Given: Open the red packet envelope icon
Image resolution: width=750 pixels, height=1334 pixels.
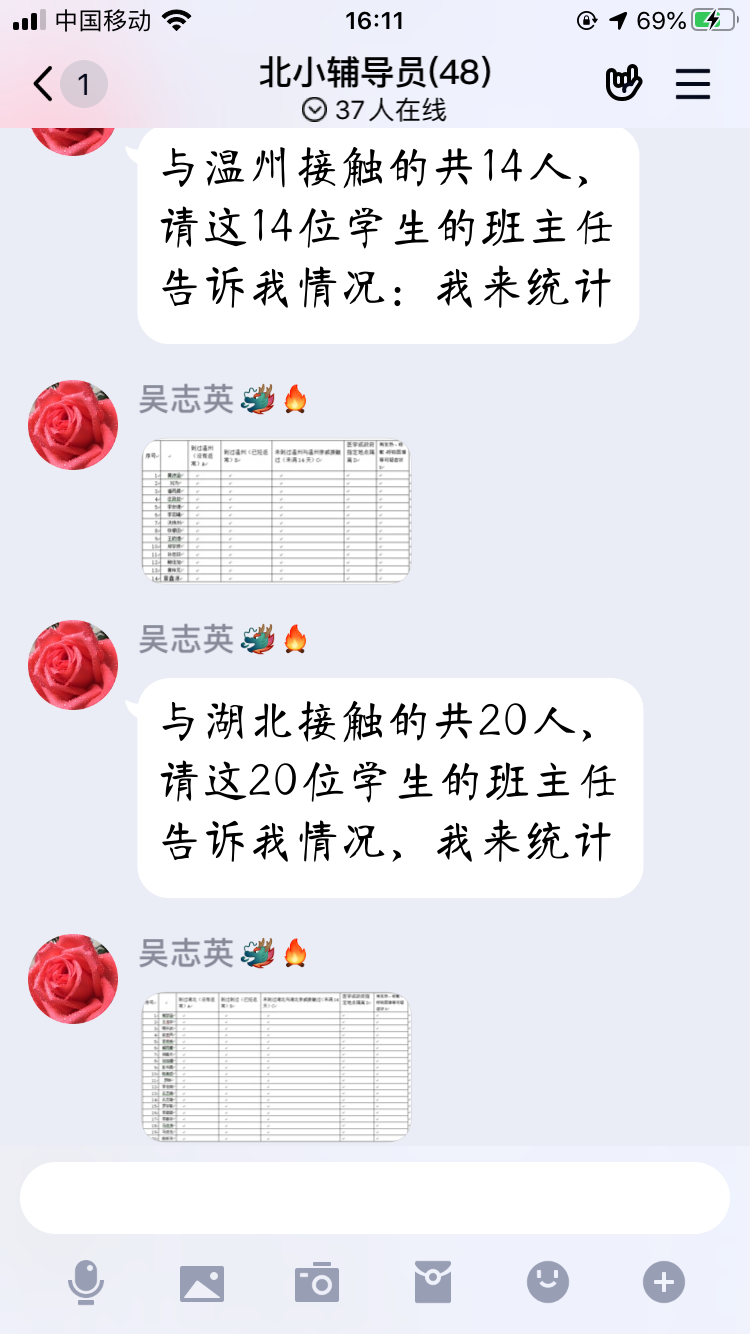Looking at the screenshot, I should tap(433, 1281).
